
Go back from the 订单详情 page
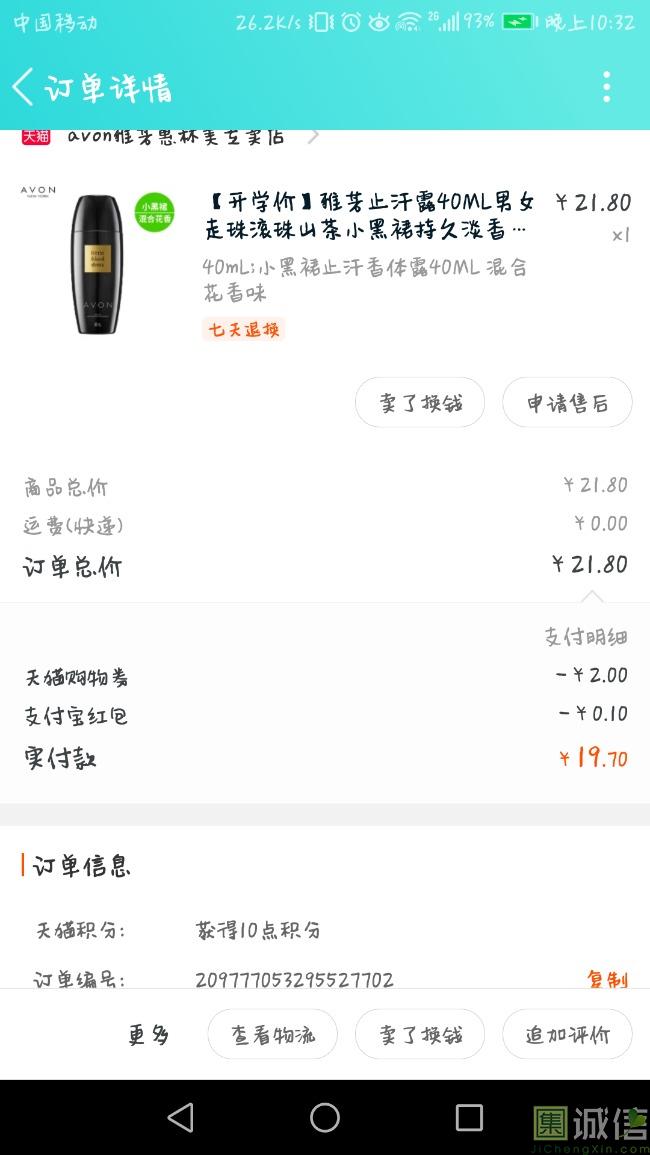[x=24, y=88]
